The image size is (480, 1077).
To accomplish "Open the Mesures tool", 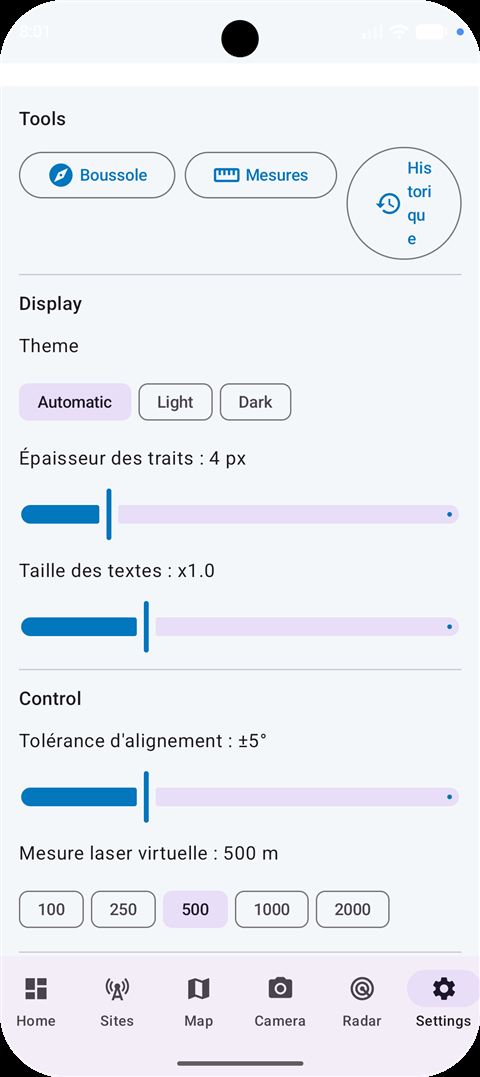I will pyautogui.click(x=261, y=175).
